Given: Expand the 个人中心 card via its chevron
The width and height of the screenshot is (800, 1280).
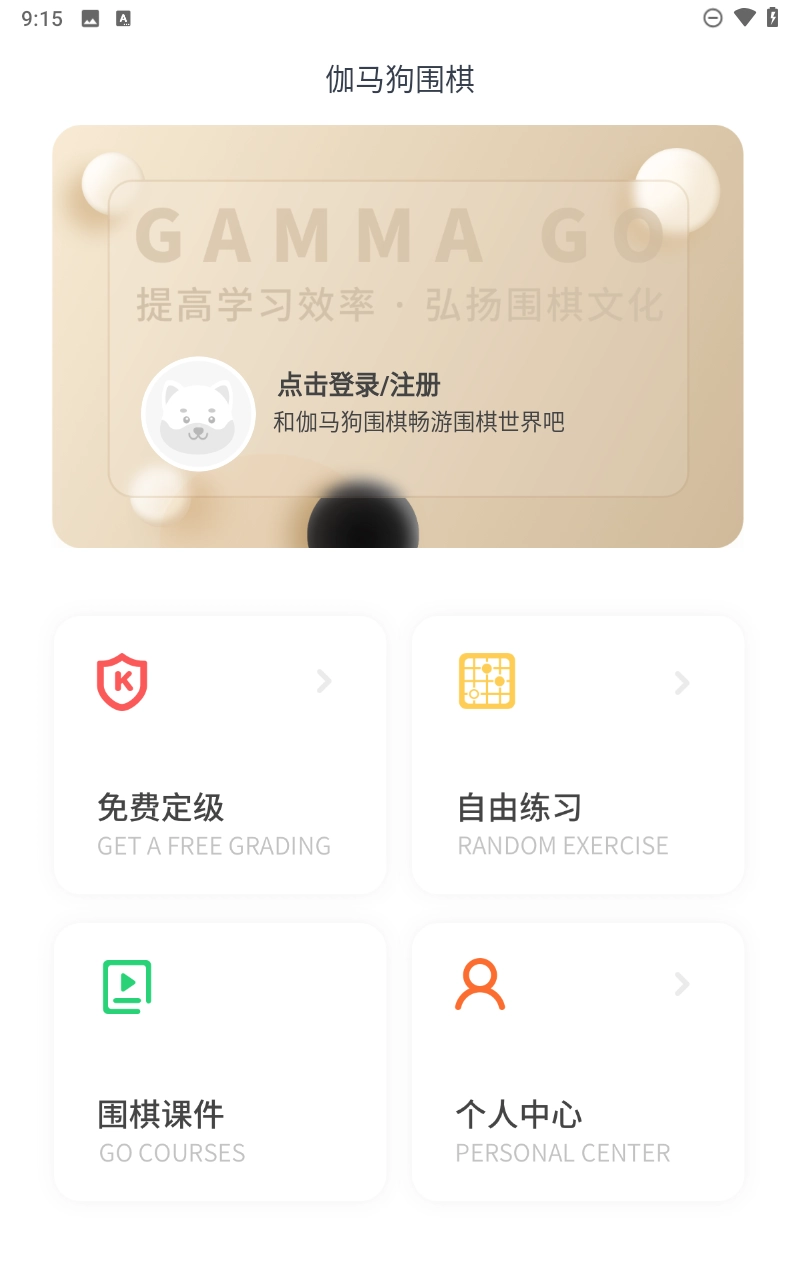Looking at the screenshot, I should 681,983.
